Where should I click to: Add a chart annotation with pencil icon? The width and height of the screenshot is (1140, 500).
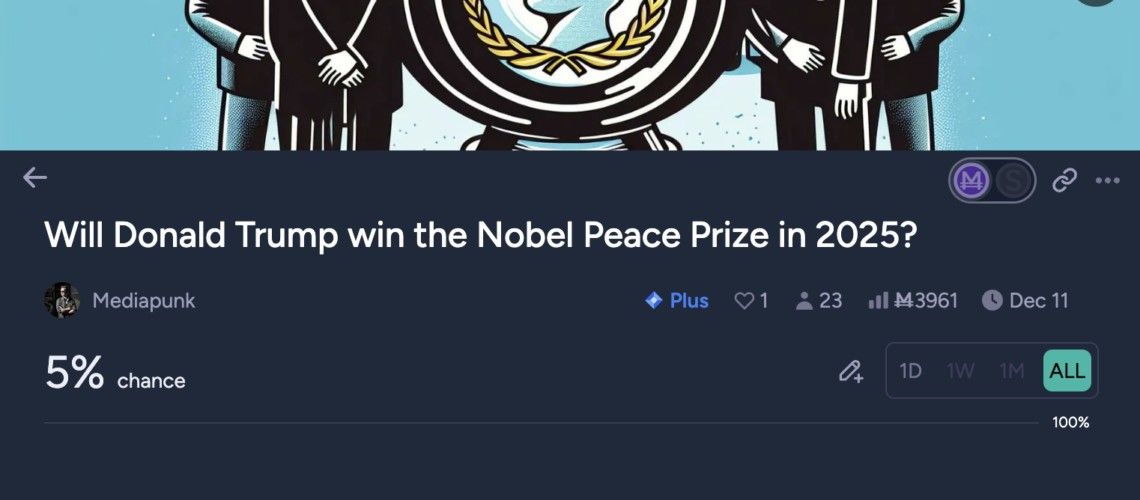pos(850,372)
